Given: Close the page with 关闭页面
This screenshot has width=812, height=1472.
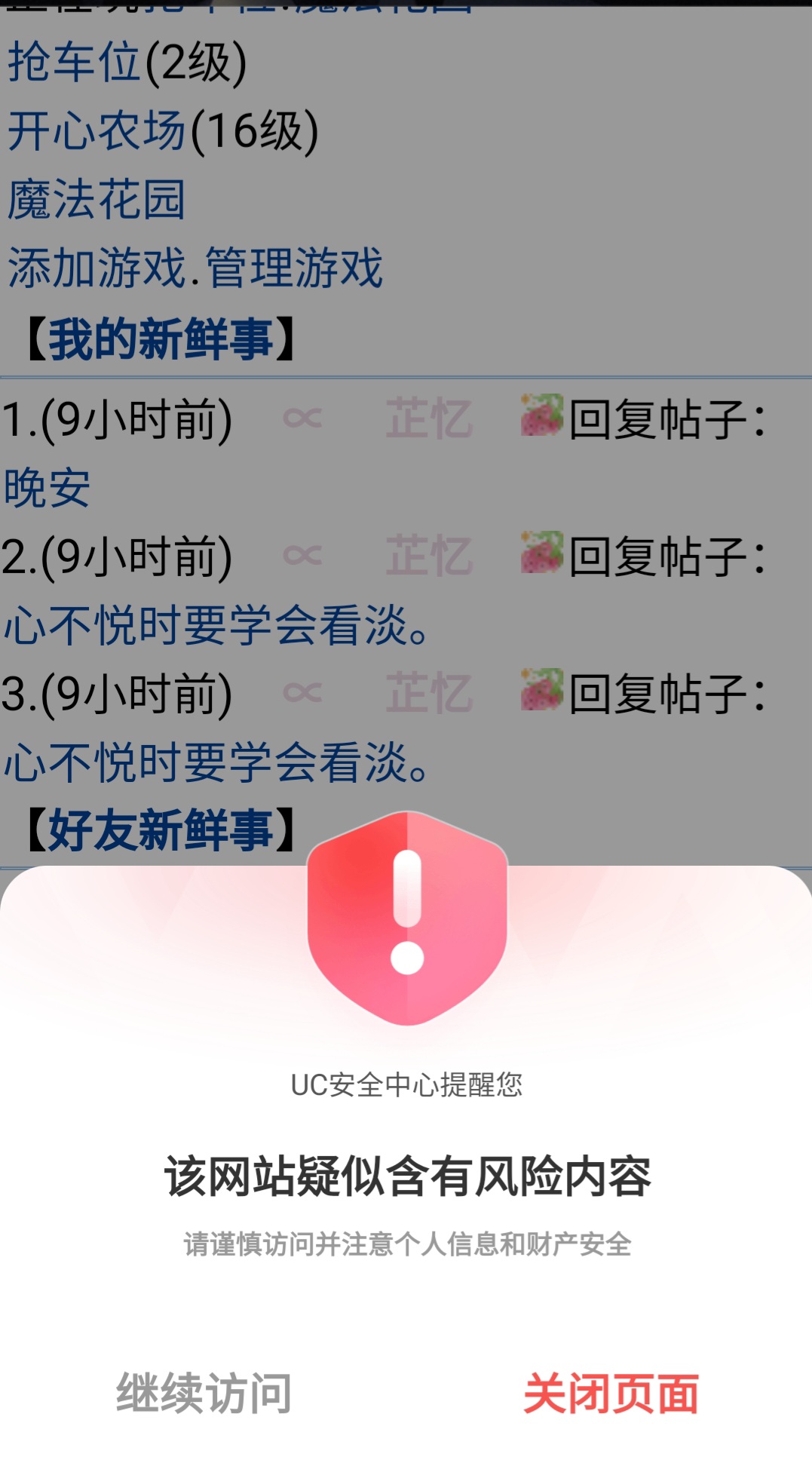Looking at the screenshot, I should (x=611, y=1394).
